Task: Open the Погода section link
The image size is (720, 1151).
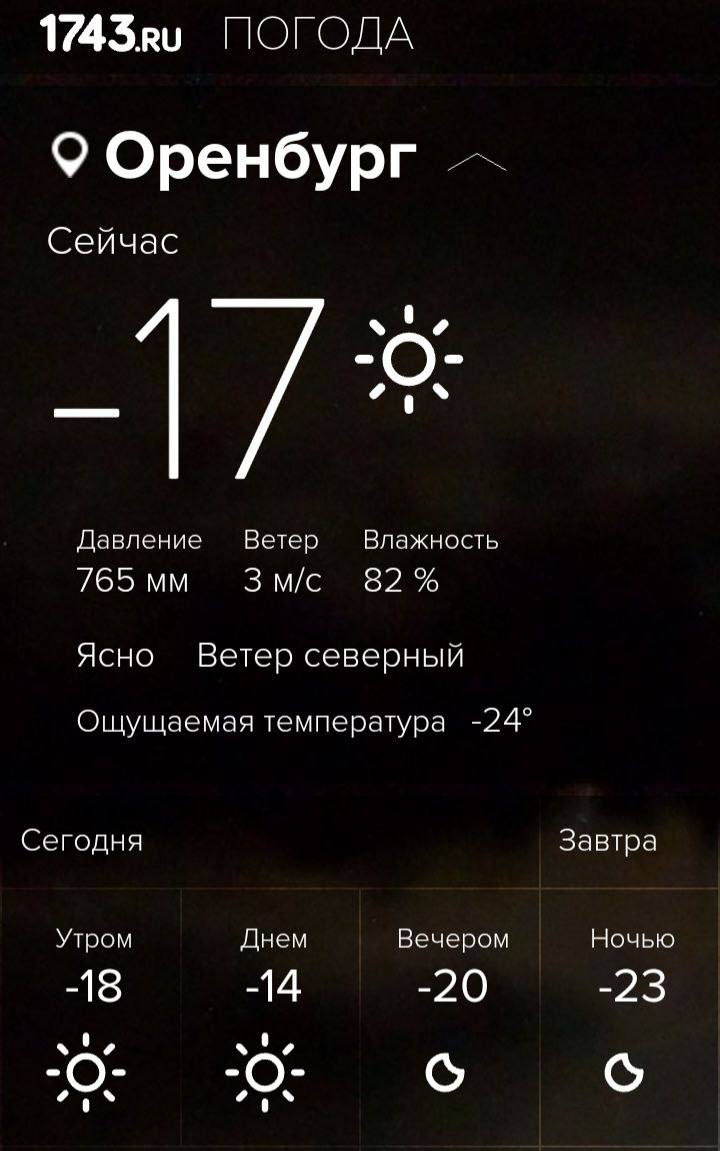Action: point(317,34)
